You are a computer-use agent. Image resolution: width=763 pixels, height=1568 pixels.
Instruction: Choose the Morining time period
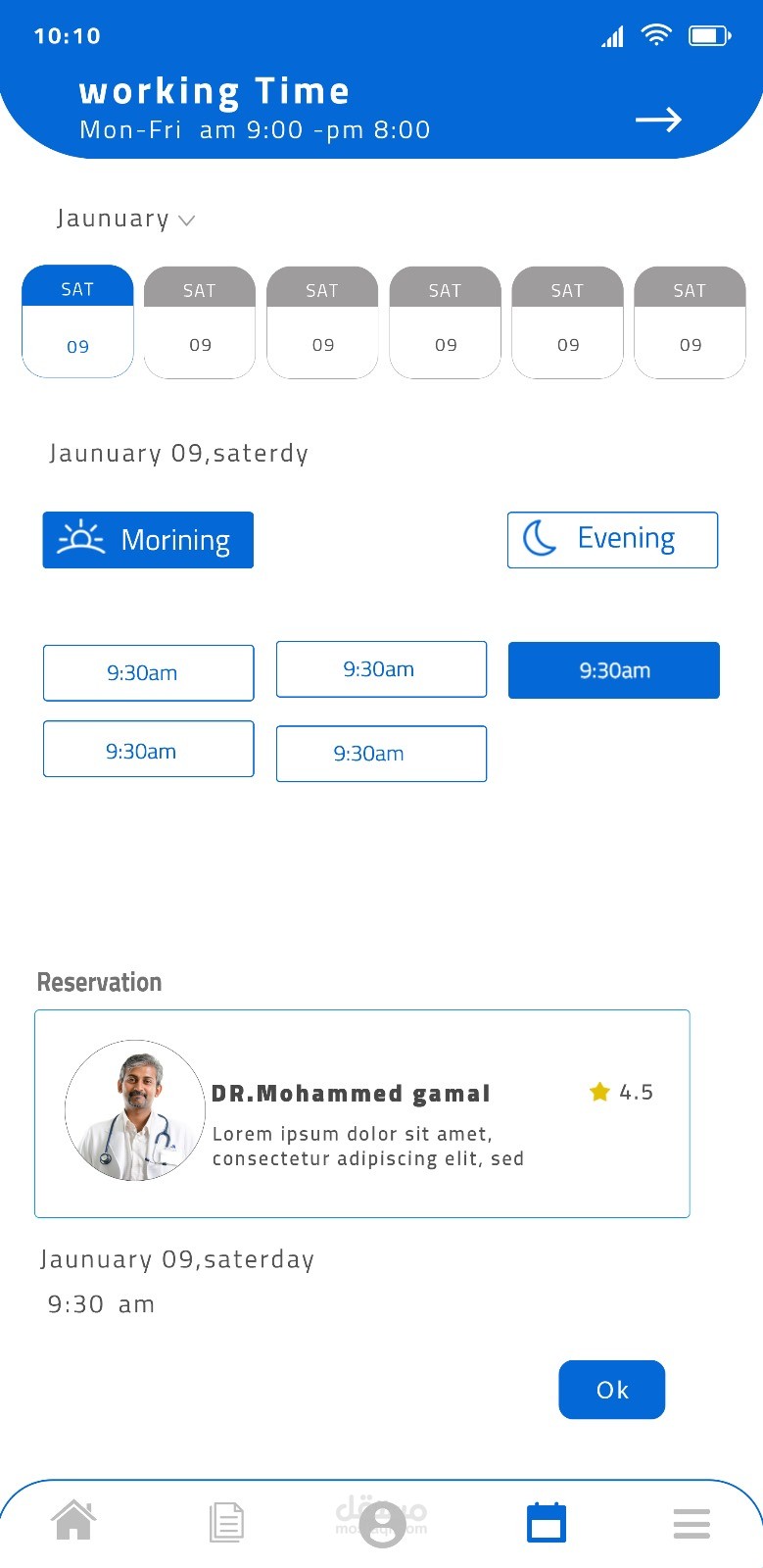point(148,540)
